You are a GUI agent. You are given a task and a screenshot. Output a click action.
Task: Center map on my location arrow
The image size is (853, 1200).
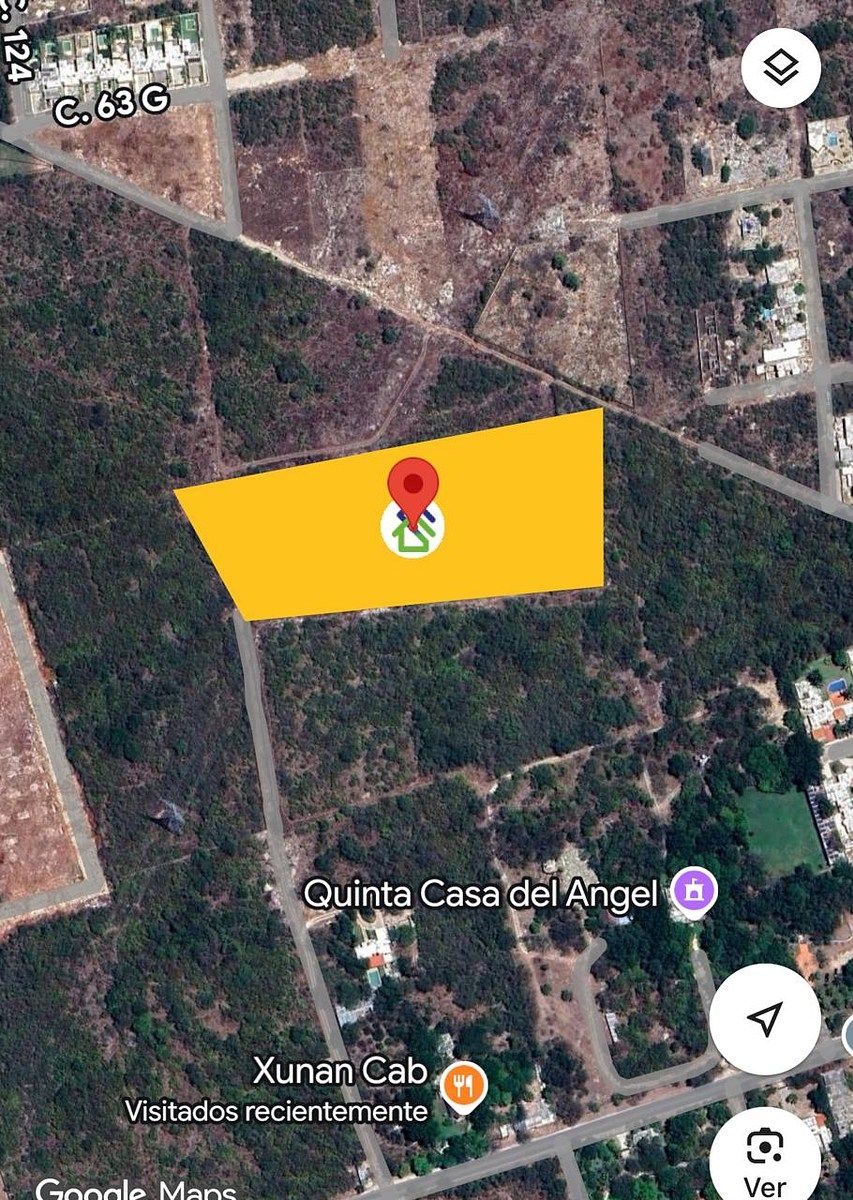[765, 1018]
